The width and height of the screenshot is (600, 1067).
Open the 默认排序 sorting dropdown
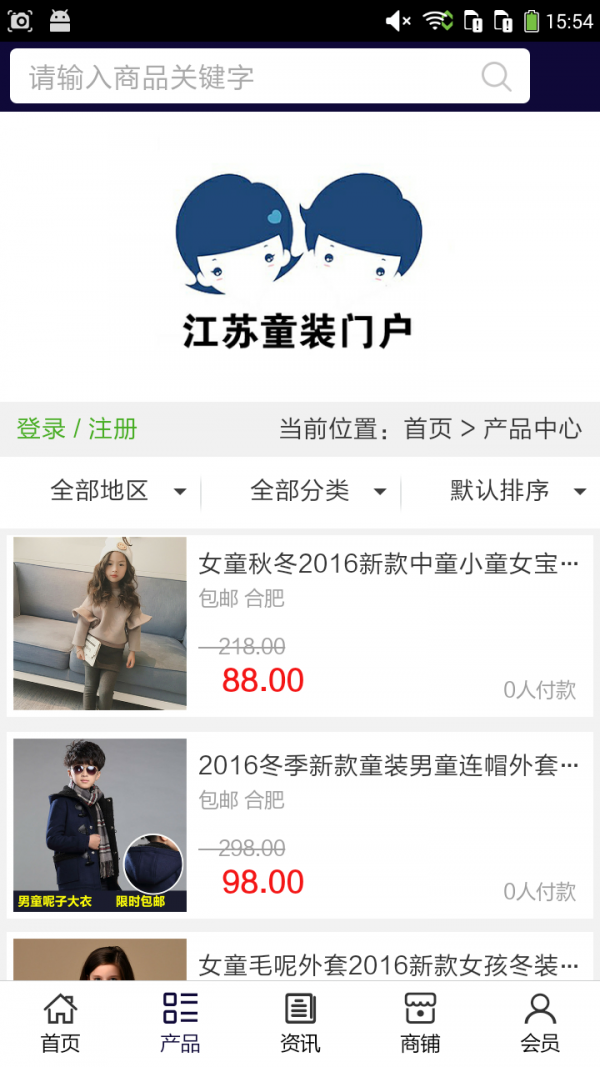coord(516,491)
